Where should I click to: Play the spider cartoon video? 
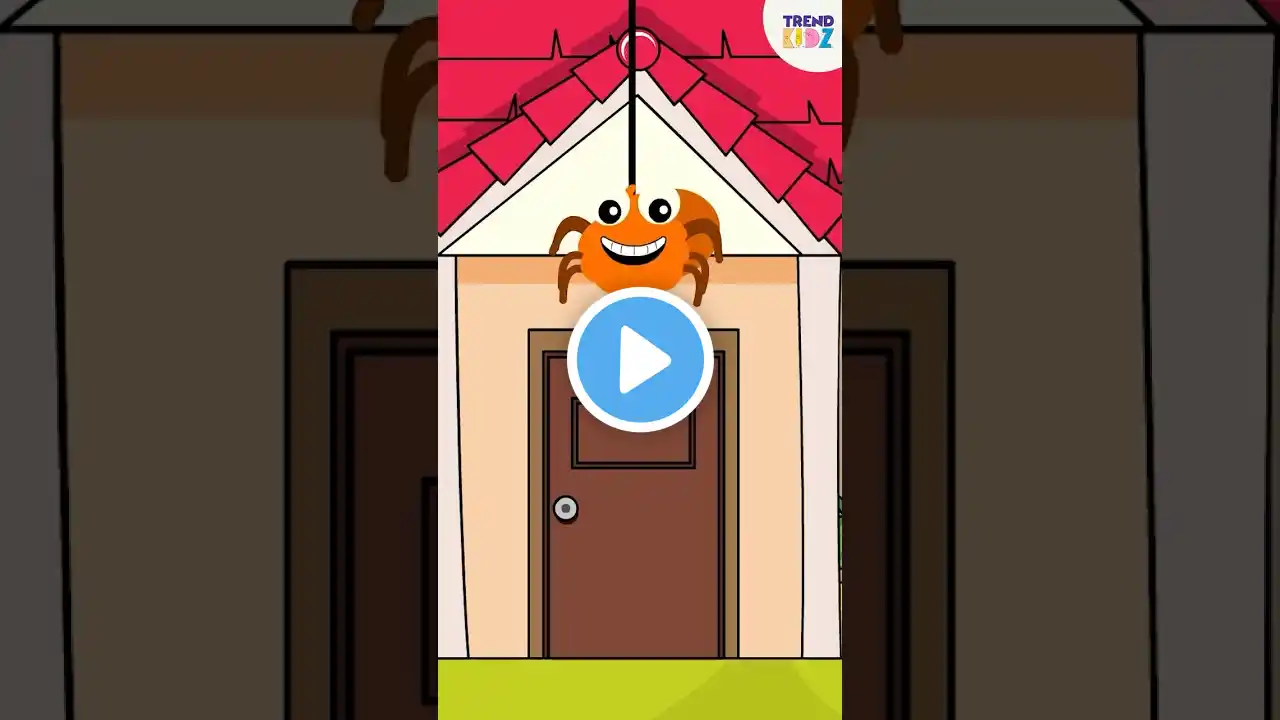click(640, 360)
